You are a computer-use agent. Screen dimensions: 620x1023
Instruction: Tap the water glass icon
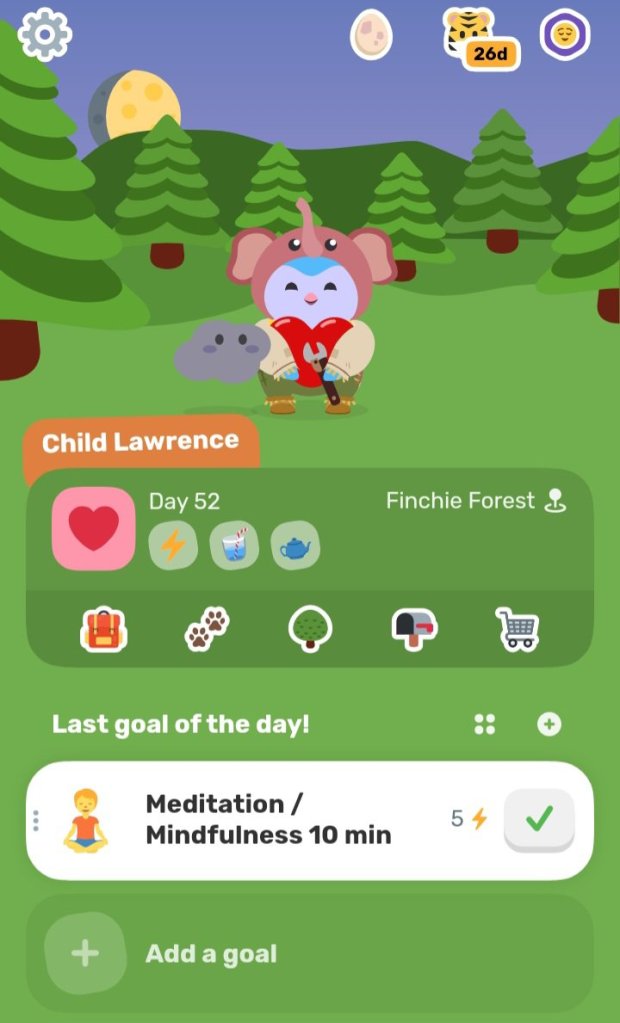[x=234, y=546]
